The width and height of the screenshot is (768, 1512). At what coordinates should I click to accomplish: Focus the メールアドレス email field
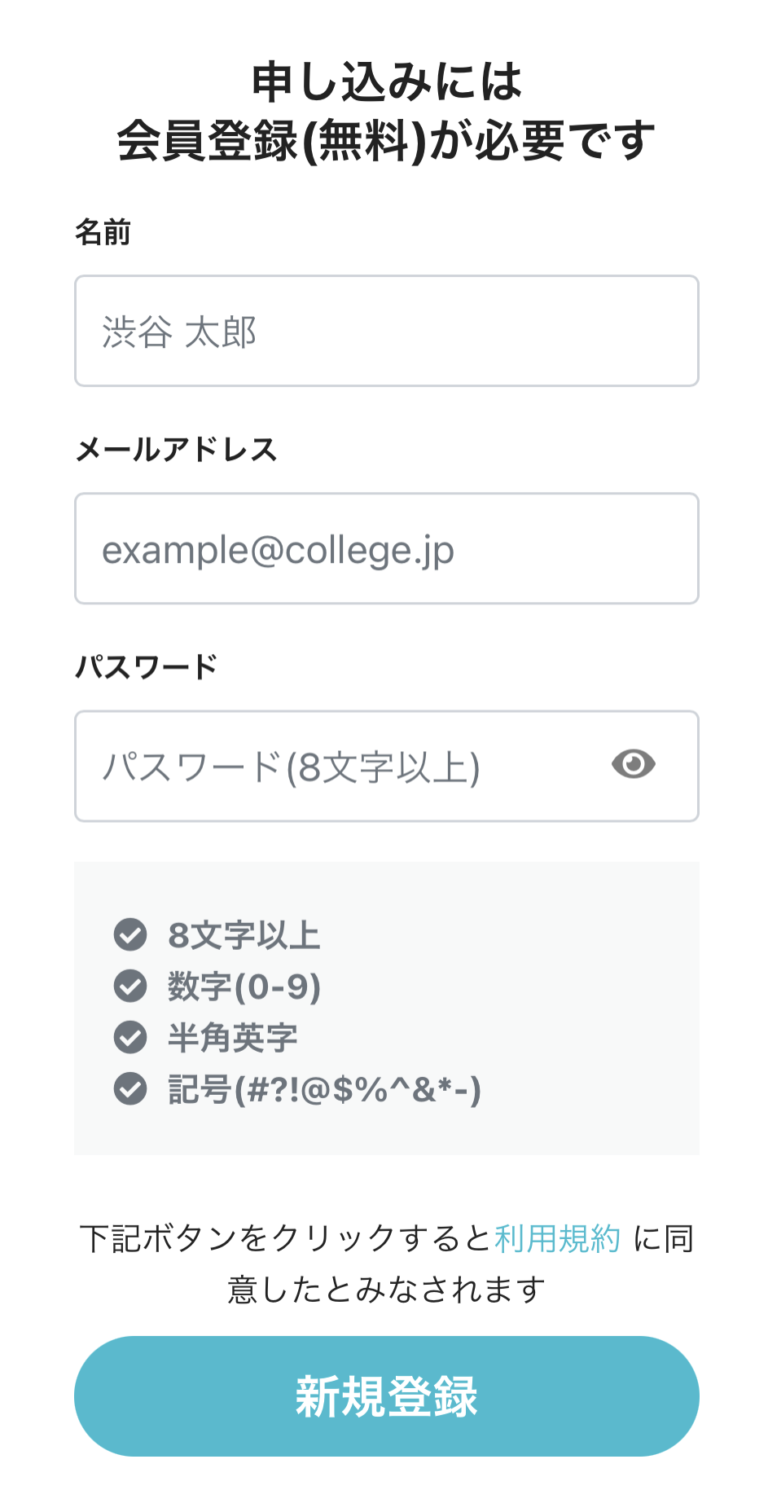(x=386, y=548)
